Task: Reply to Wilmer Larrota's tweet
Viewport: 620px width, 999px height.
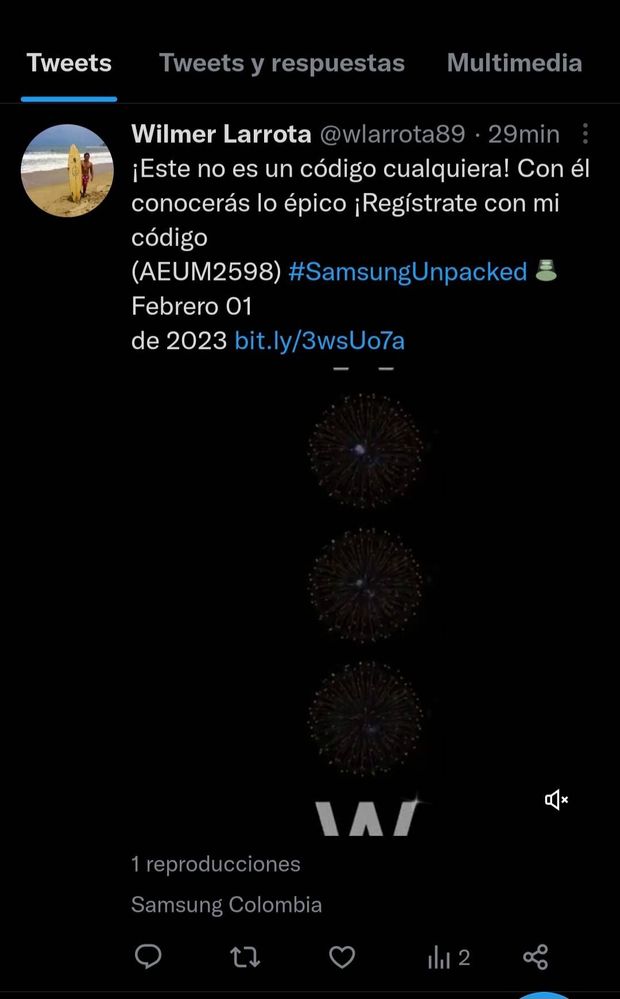Action: pos(148,957)
